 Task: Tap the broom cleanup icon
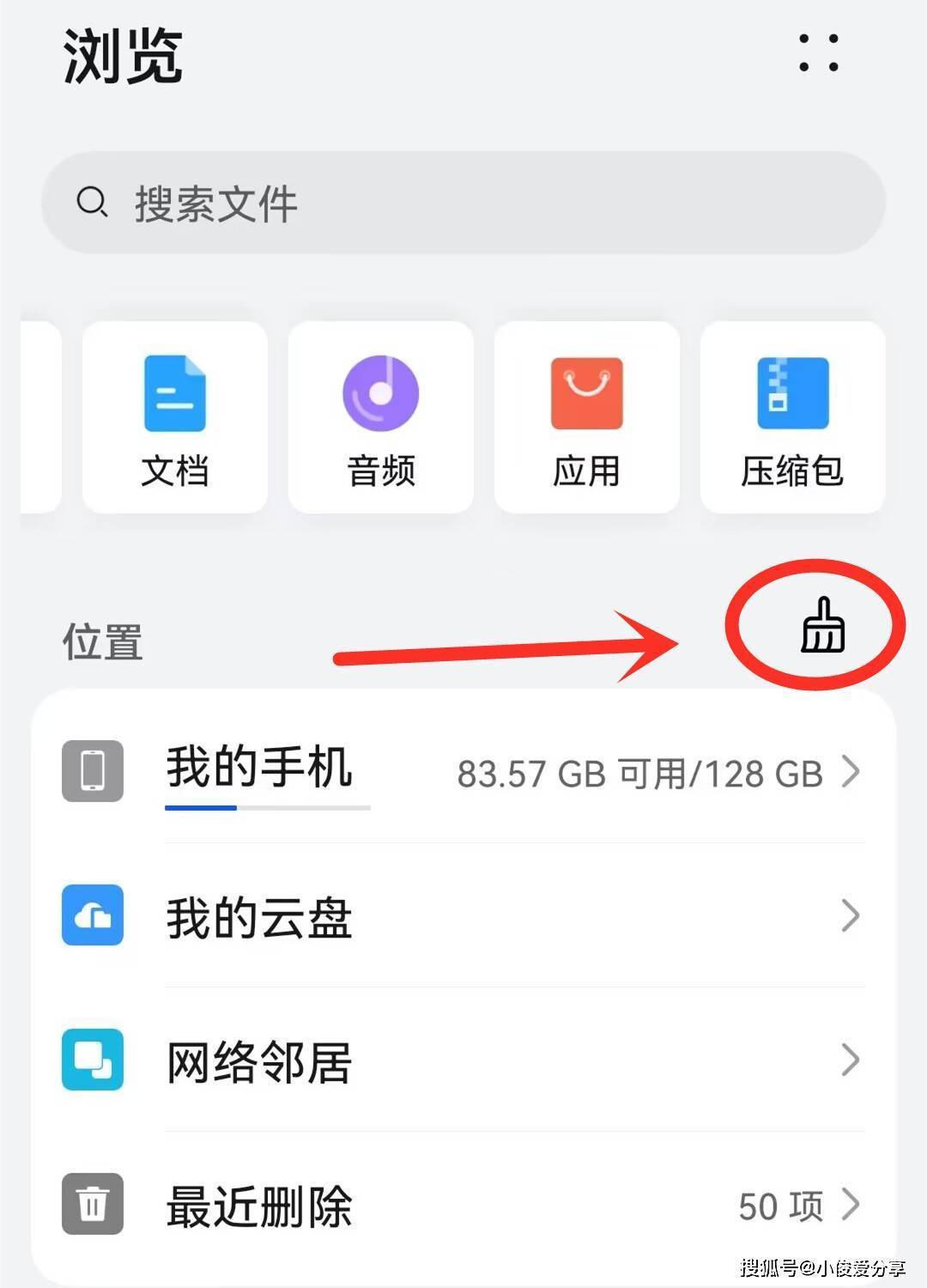(822, 625)
